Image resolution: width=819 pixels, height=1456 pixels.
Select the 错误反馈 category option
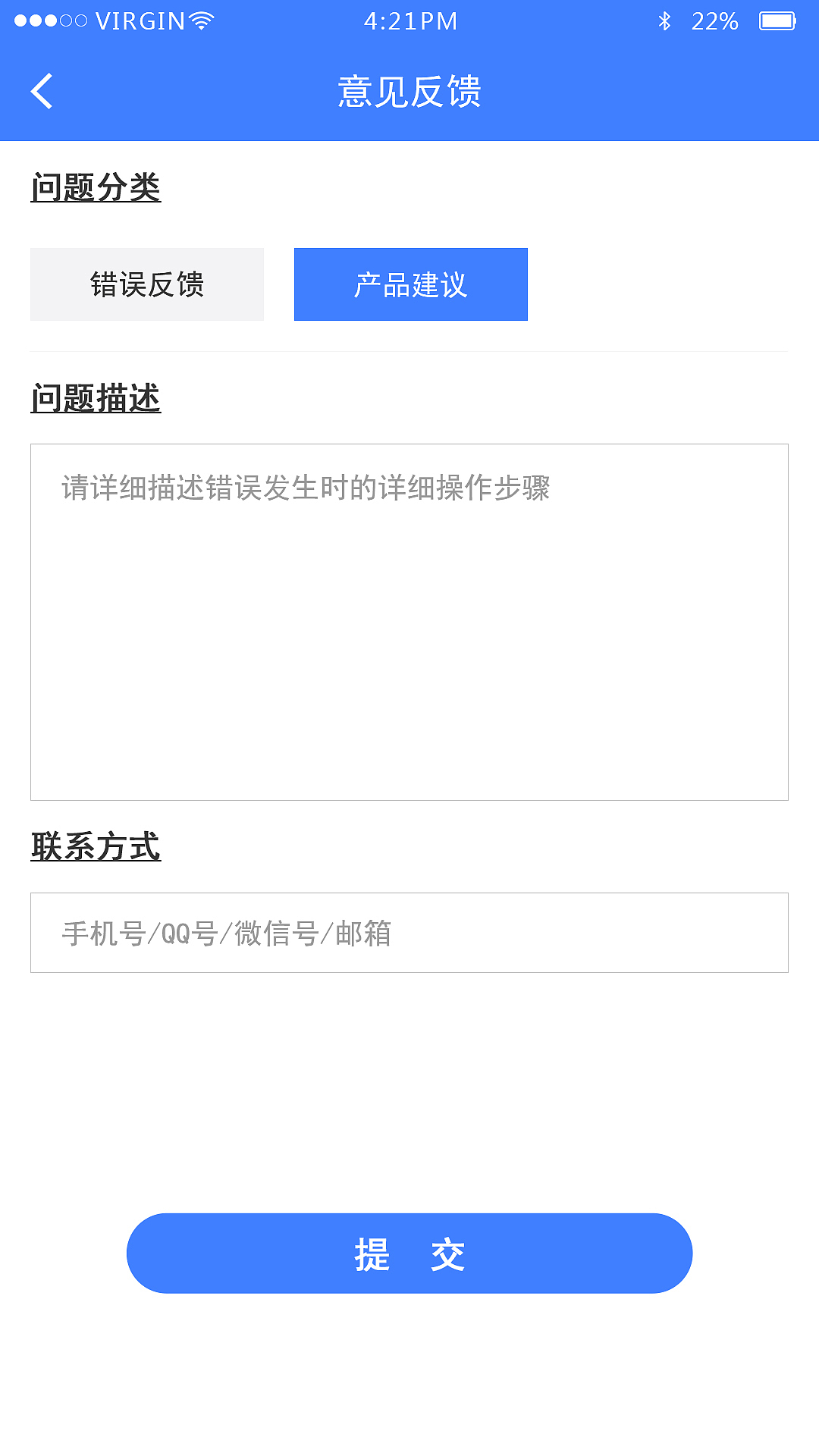tap(147, 284)
